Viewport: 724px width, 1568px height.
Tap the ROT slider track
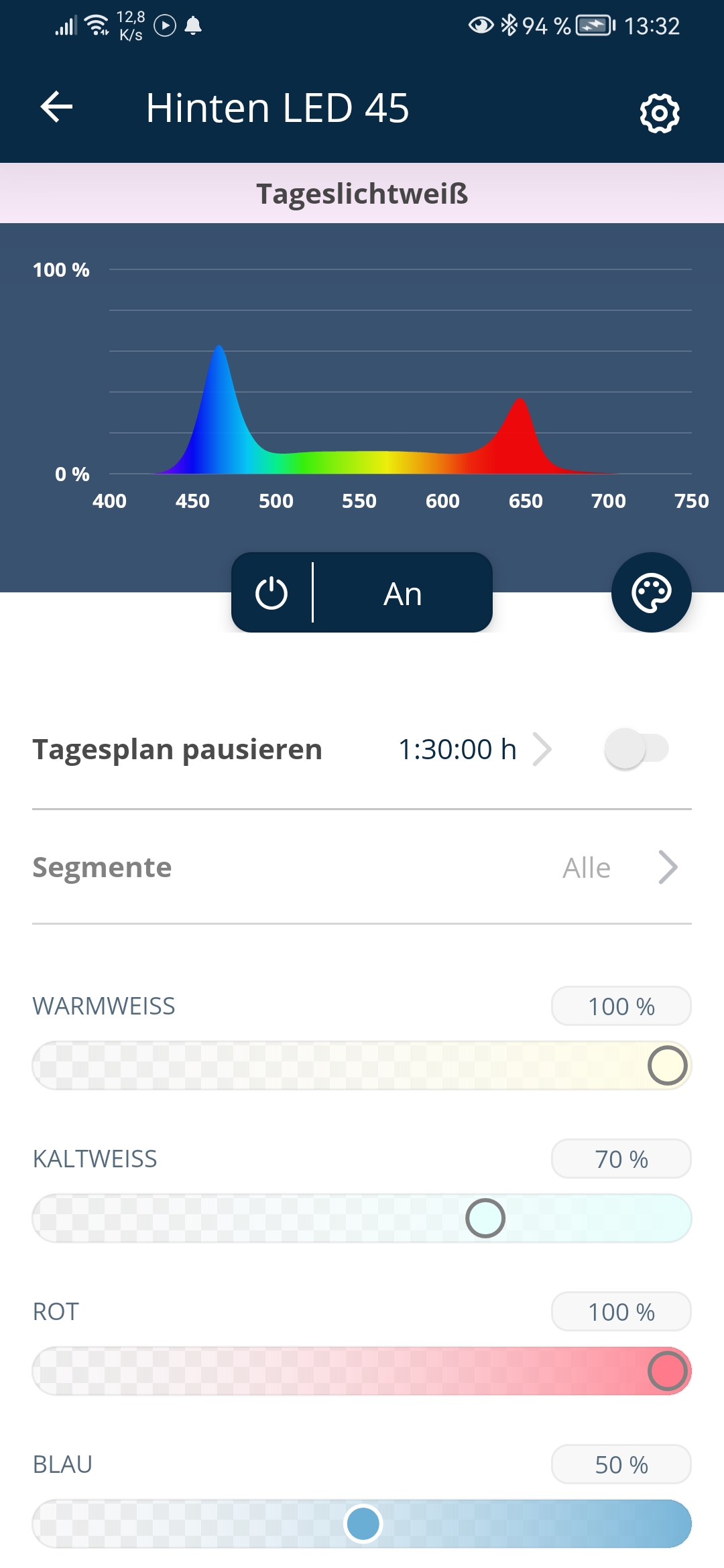362,1371
